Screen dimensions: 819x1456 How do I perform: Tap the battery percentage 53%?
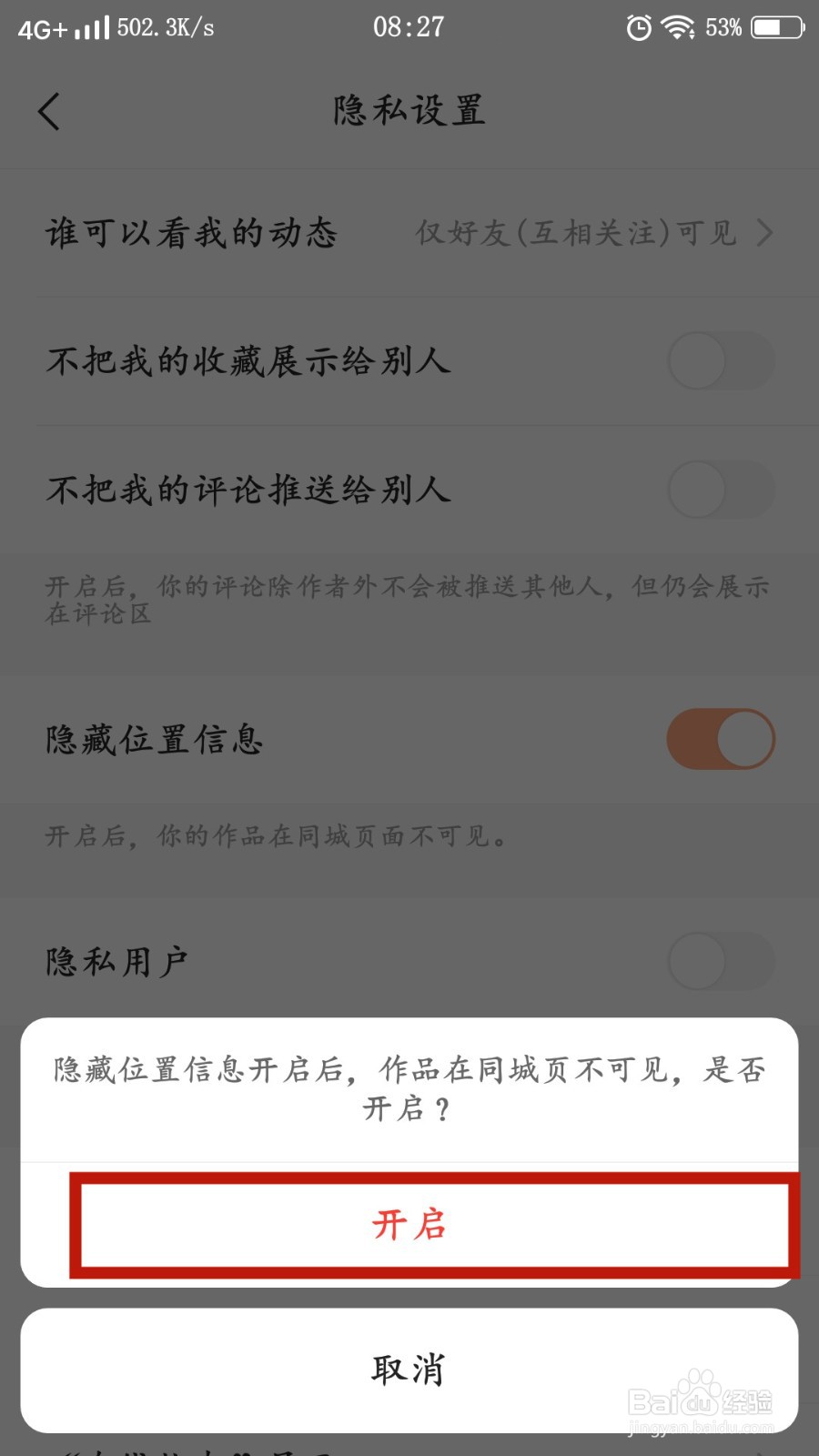[723, 27]
